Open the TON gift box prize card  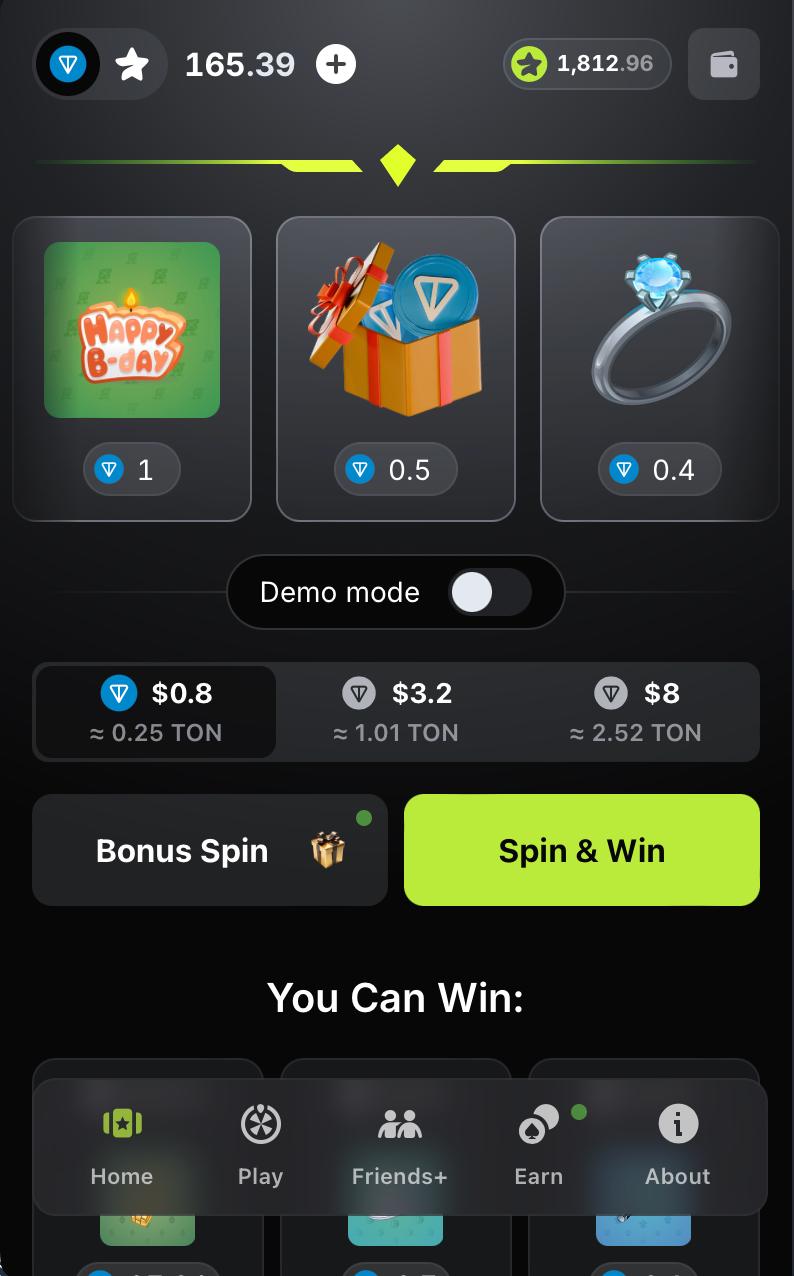pyautogui.click(x=396, y=368)
